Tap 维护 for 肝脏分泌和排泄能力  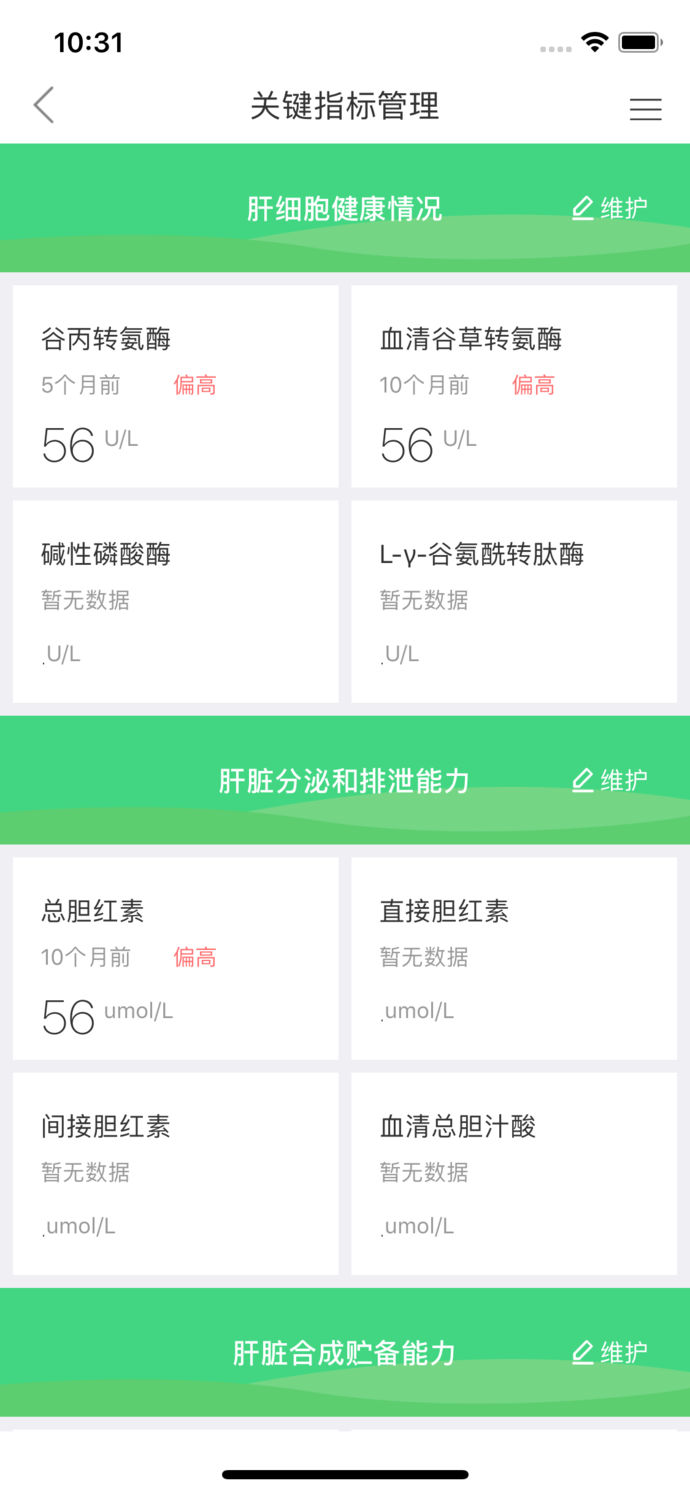tap(610, 780)
